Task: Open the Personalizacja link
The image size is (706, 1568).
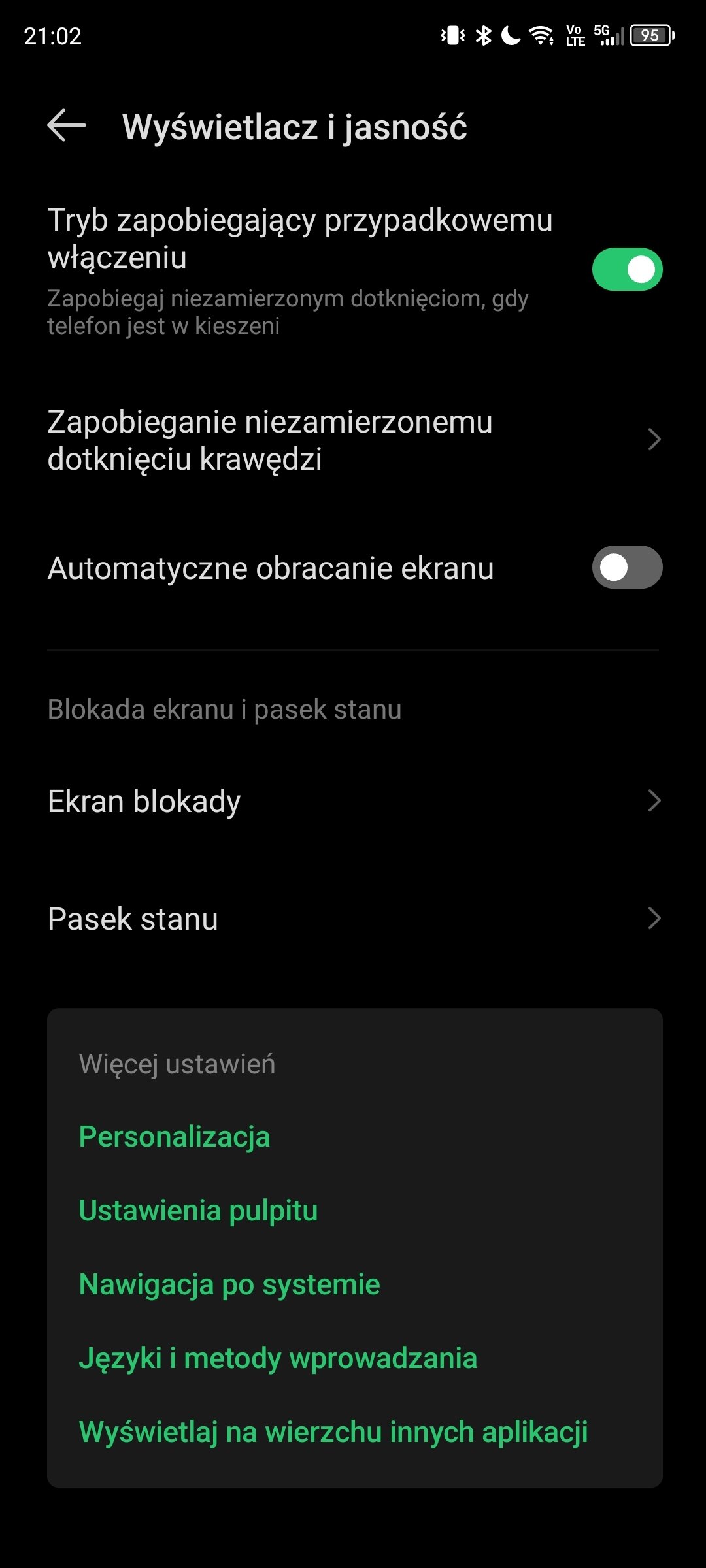Action: click(175, 1137)
